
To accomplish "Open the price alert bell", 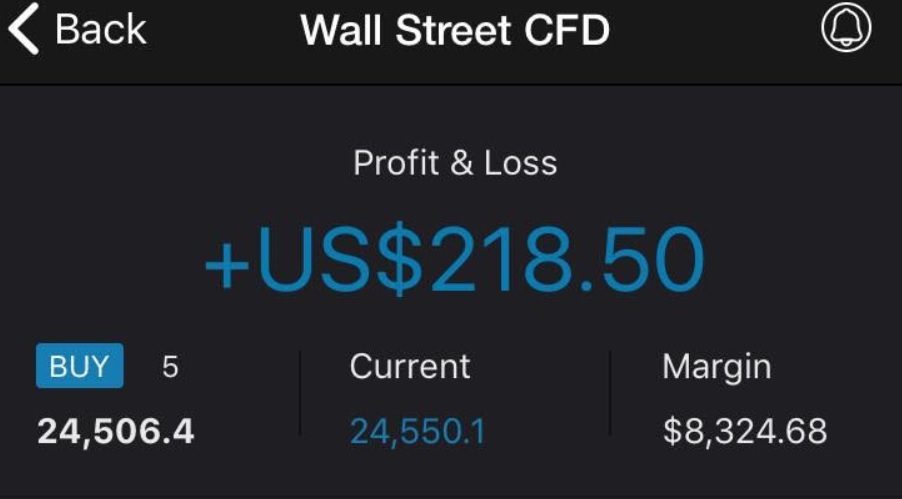I will pos(846,29).
